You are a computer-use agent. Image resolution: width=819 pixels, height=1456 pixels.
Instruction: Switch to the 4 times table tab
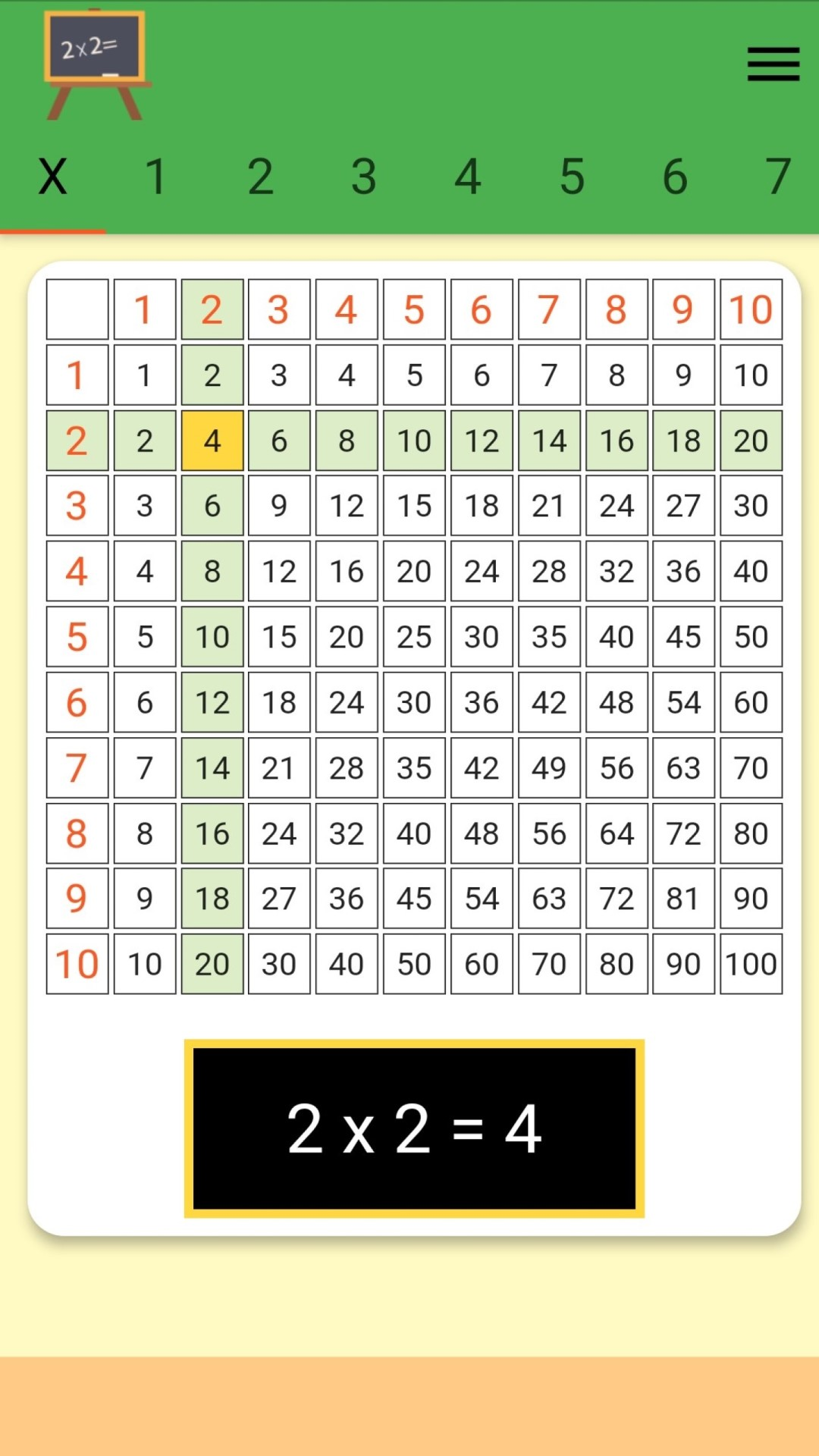point(468,177)
